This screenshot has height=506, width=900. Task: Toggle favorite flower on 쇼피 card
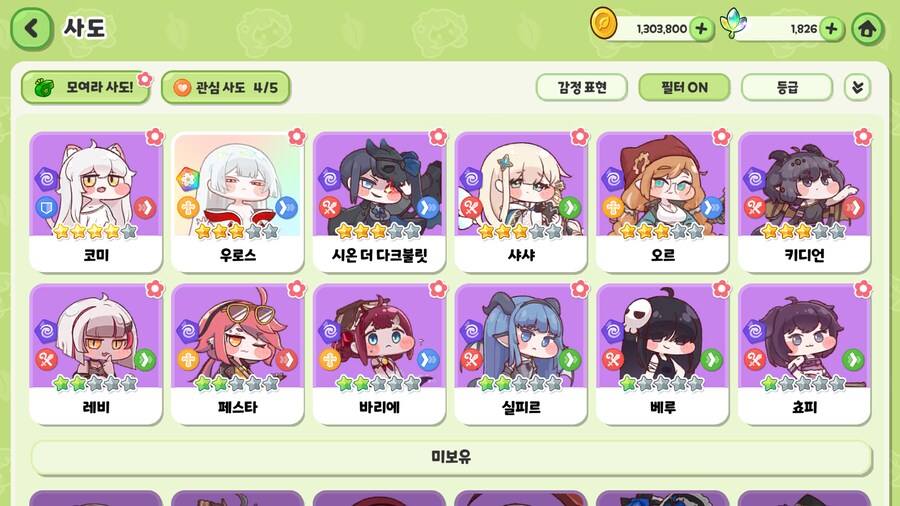point(863,289)
